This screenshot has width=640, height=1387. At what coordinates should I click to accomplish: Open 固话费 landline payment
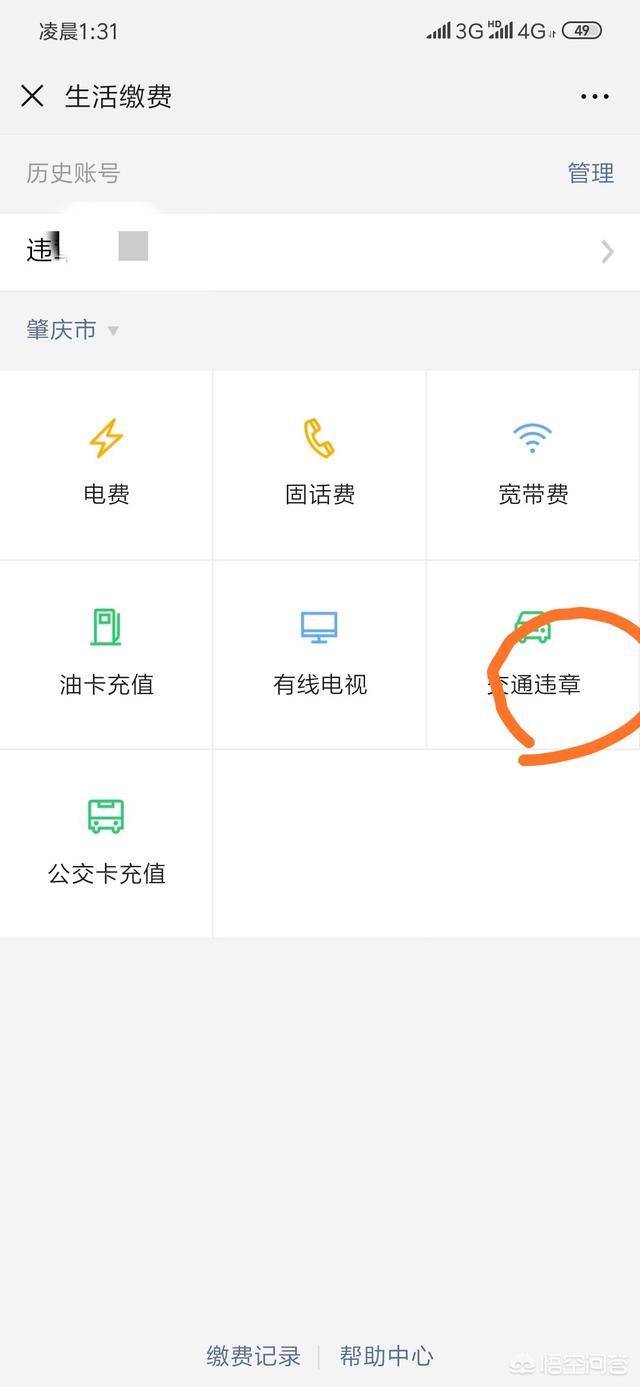(x=320, y=464)
